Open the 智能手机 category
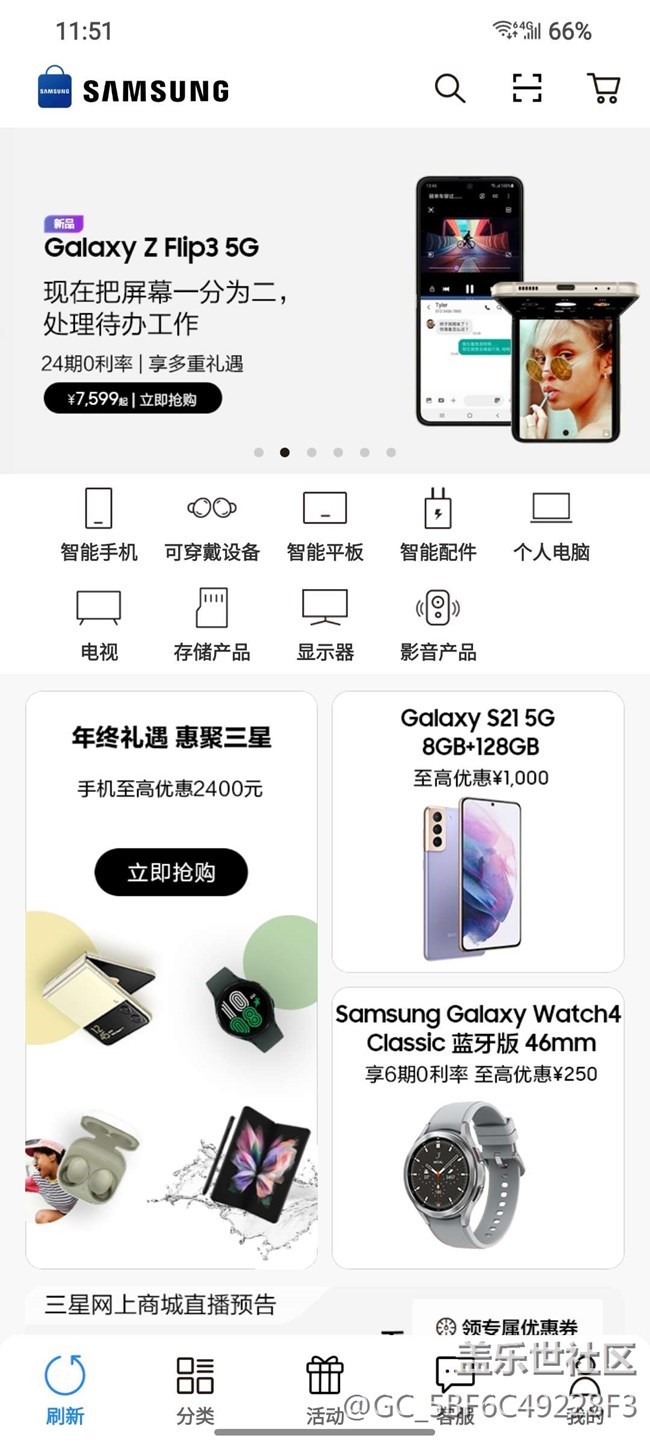The height and width of the screenshot is (1444, 650). (99, 524)
